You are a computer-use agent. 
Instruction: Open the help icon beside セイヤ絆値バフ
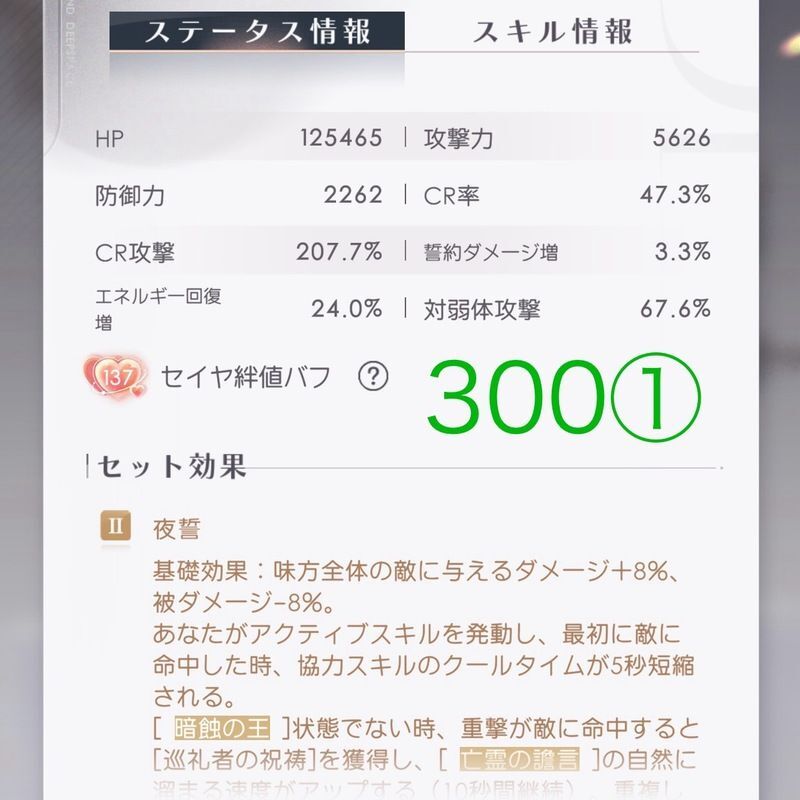point(373,376)
